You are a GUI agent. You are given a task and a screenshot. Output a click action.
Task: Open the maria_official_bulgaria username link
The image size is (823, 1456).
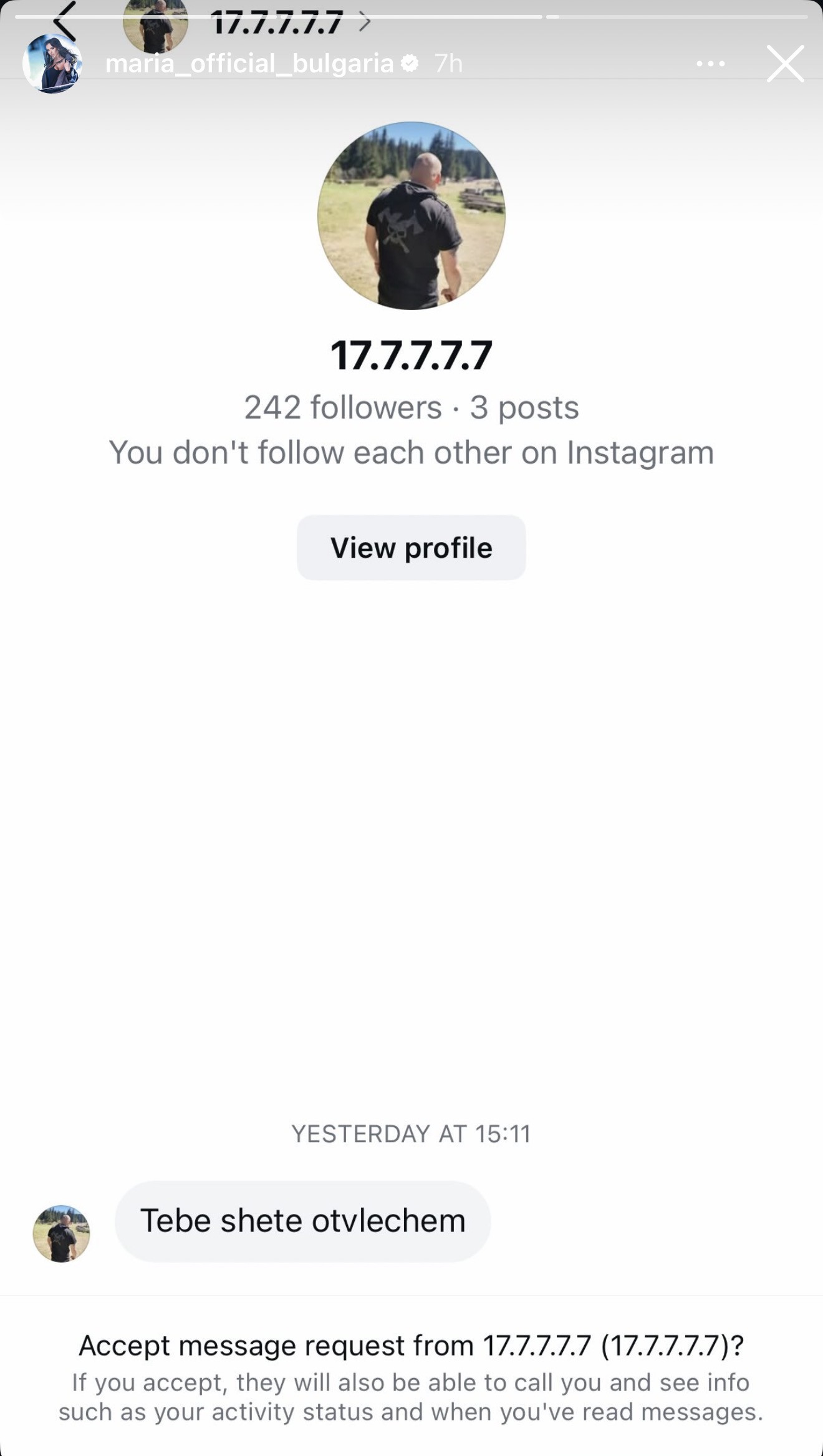point(249,64)
